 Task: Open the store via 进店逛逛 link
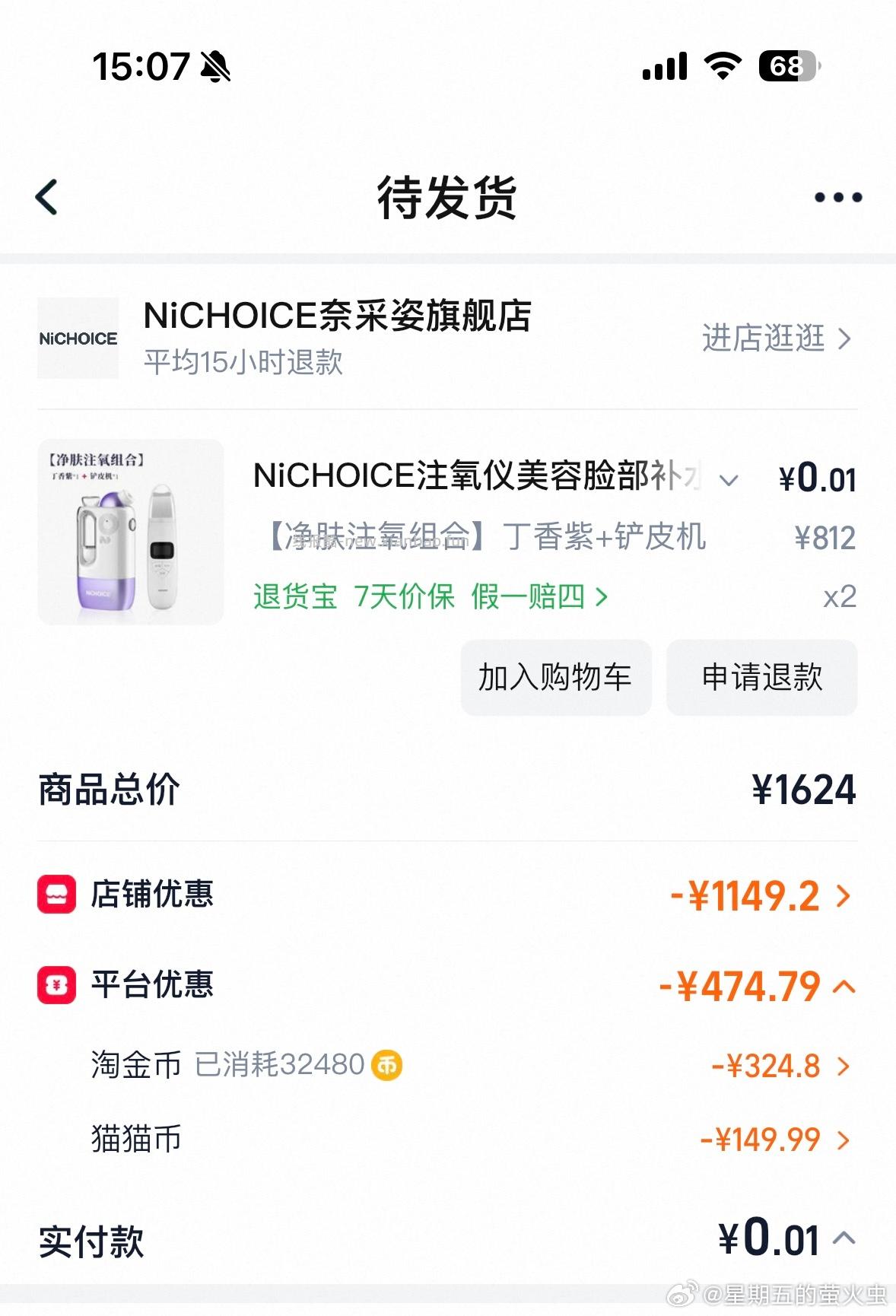763,339
